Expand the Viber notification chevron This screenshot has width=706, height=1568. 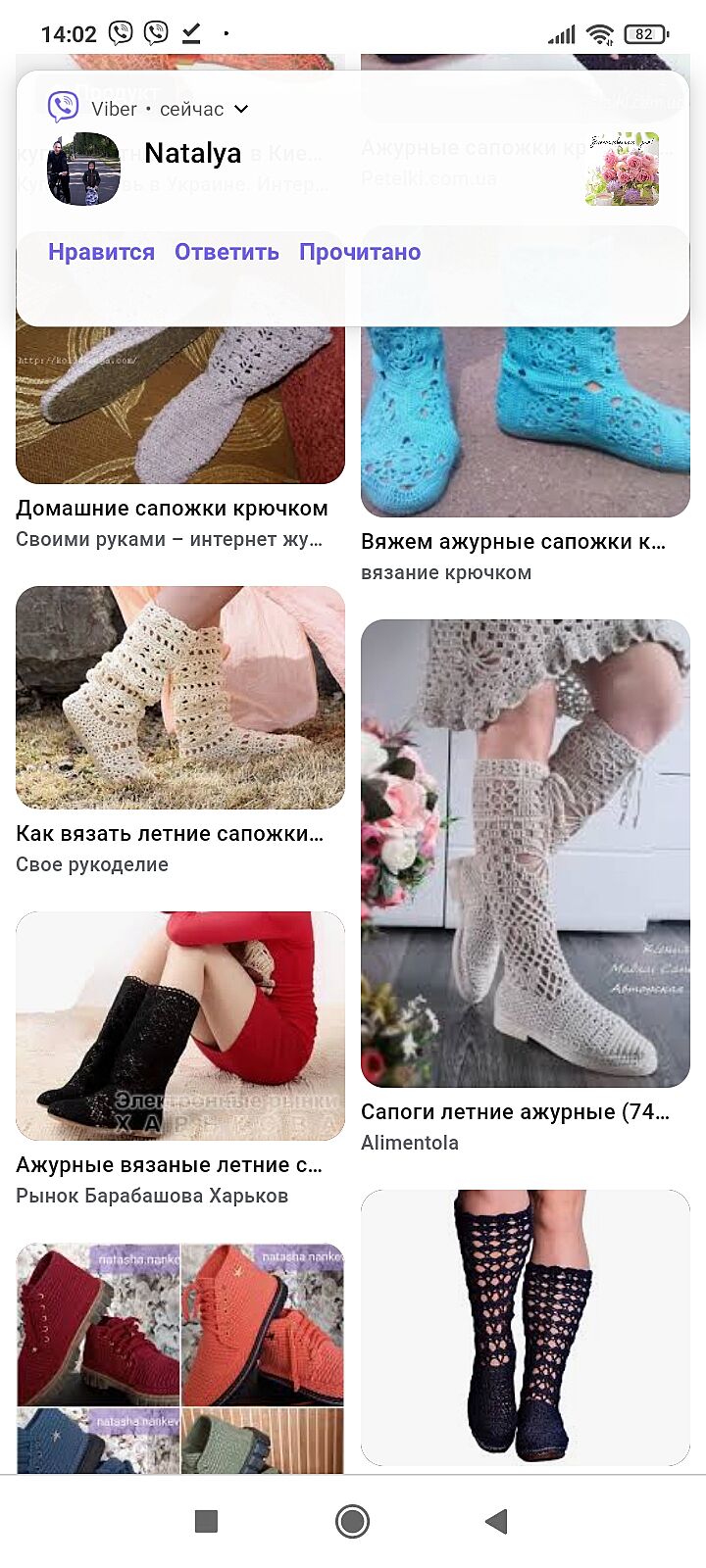pos(241,110)
